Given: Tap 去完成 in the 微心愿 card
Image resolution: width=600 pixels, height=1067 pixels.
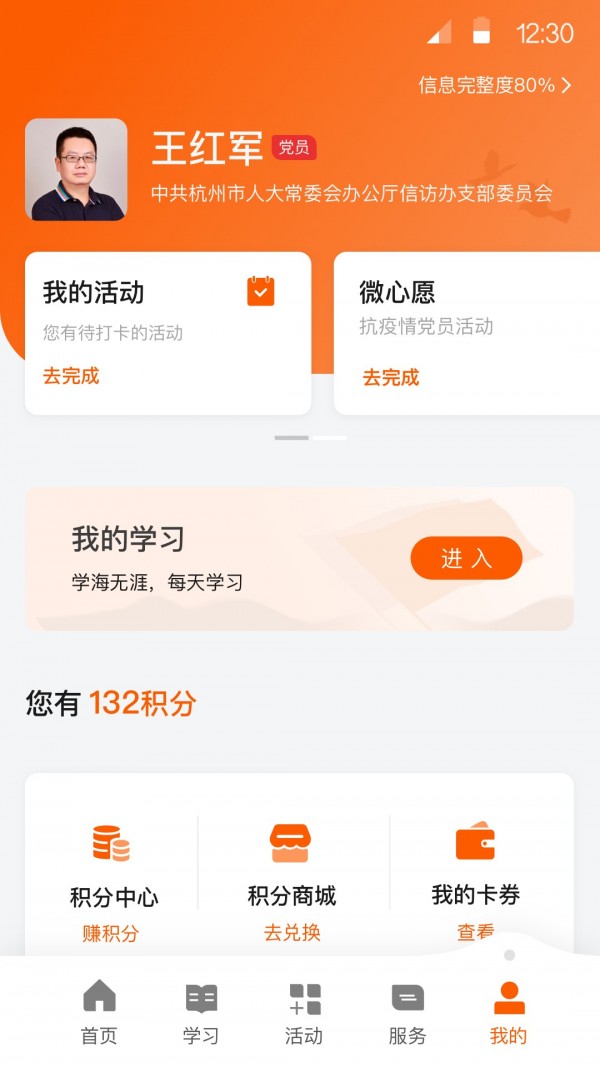Looking at the screenshot, I should [391, 377].
